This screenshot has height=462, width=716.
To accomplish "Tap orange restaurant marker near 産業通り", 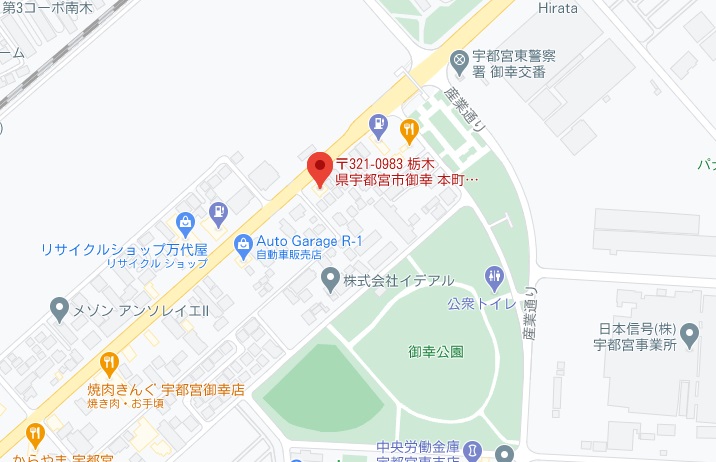I will [x=409, y=128].
